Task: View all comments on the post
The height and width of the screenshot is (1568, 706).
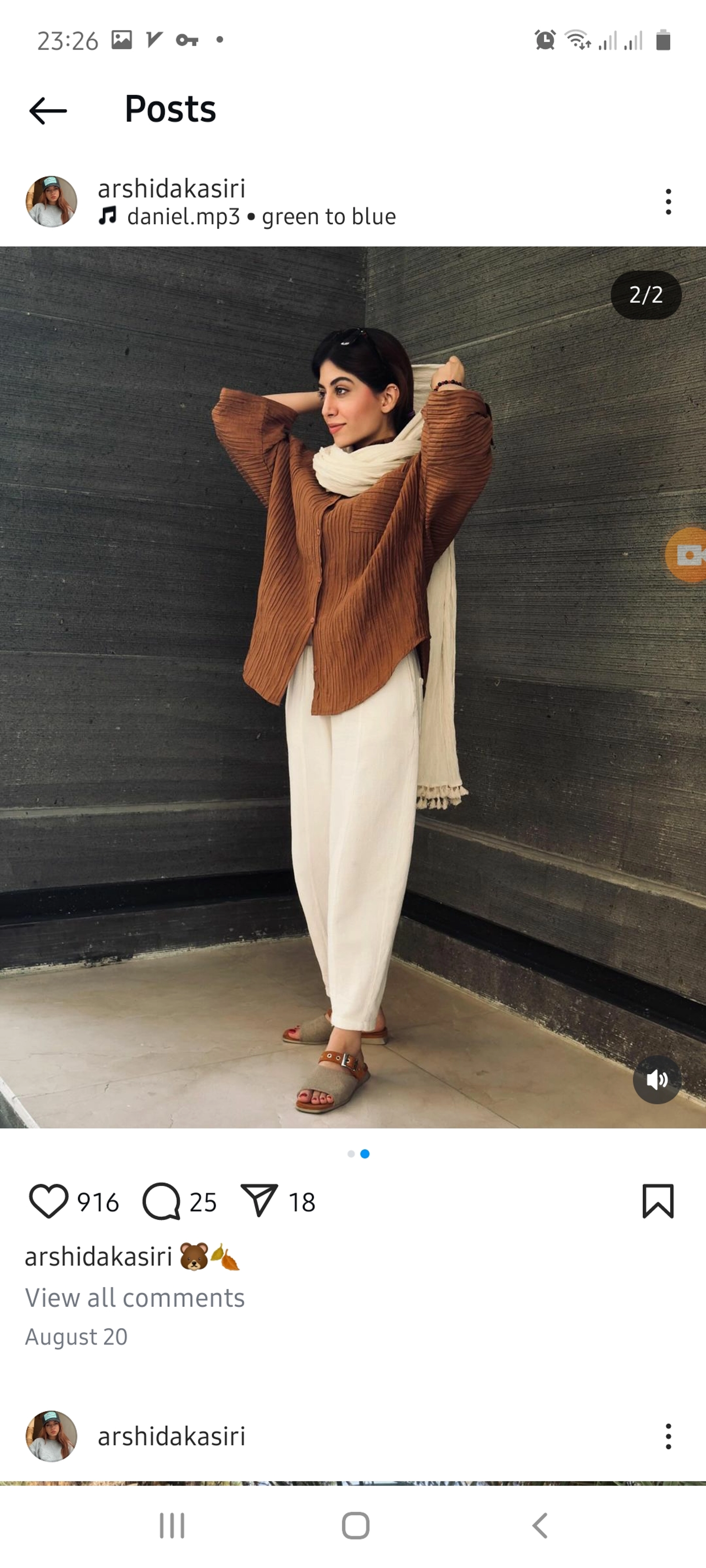Action: pos(135,1298)
